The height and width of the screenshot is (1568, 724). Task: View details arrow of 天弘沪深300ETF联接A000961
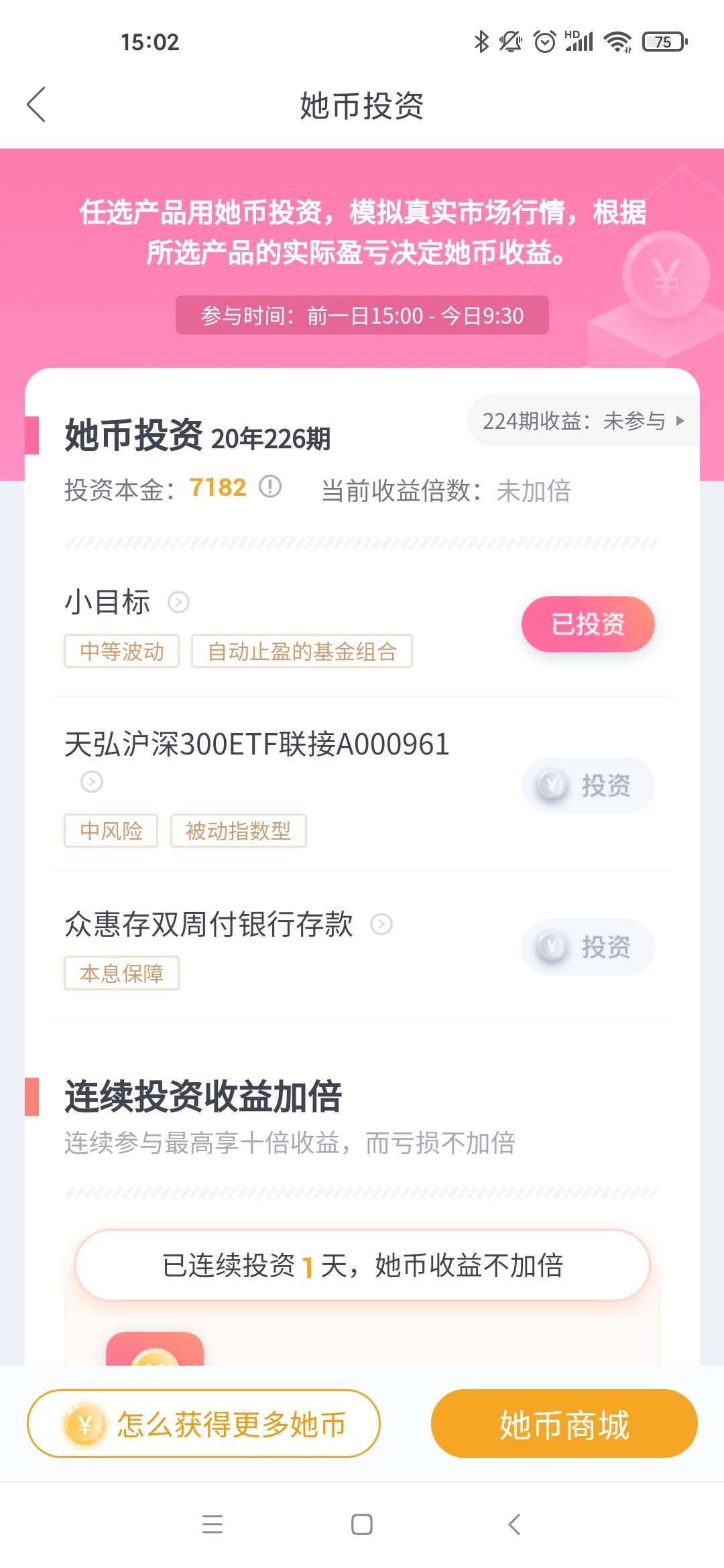[x=92, y=781]
